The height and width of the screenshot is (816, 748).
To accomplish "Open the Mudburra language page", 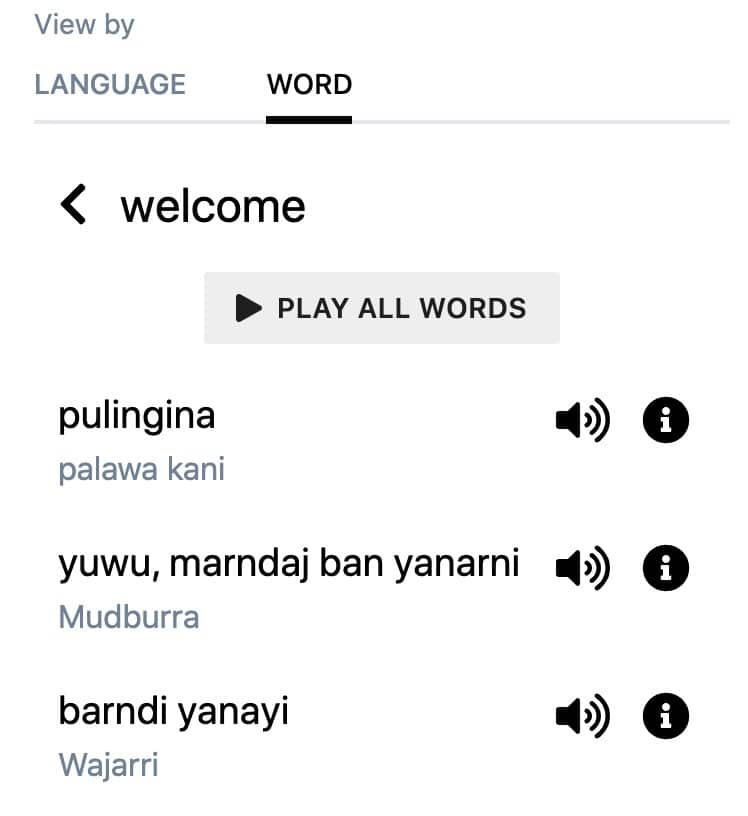I will 128,616.
